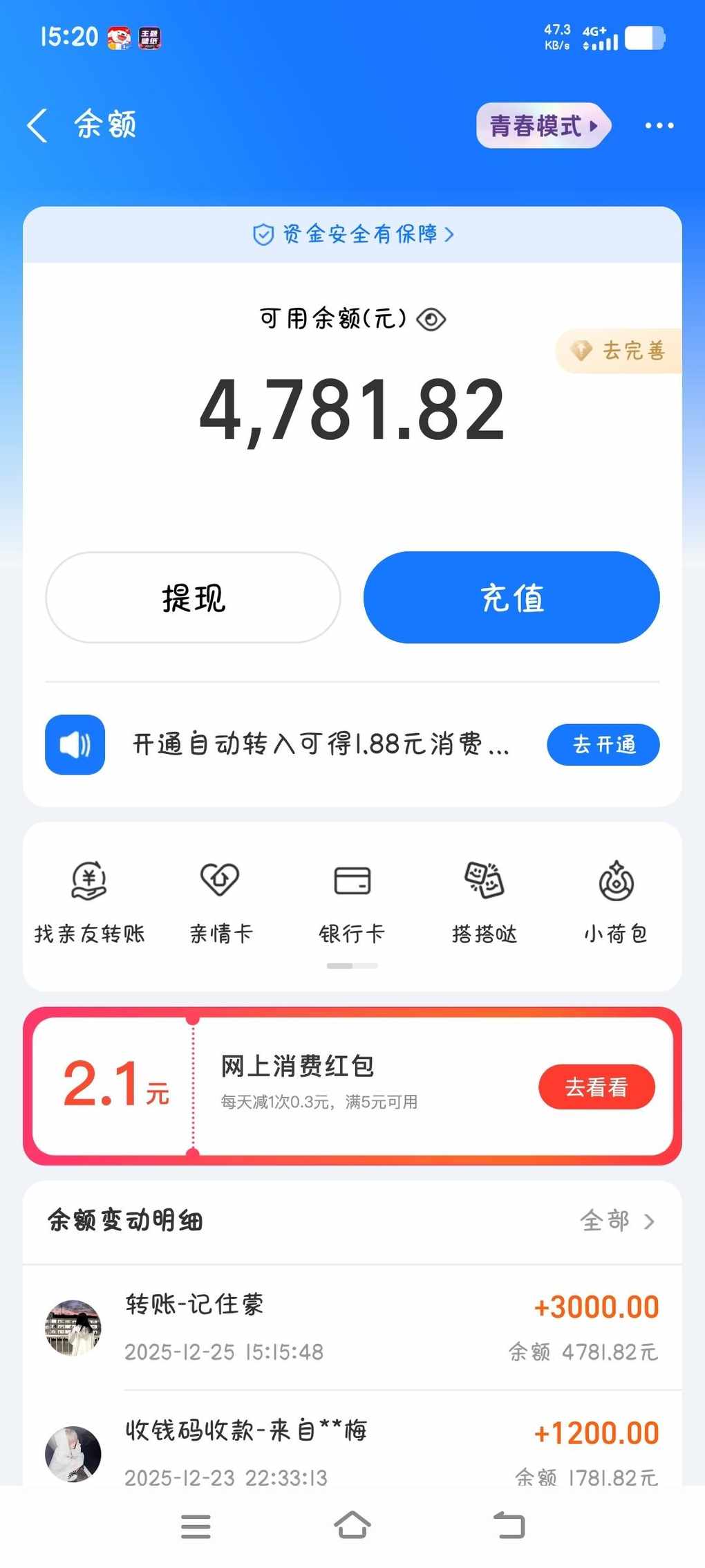
Task: Open 找亲友转账
Action: [x=89, y=901]
